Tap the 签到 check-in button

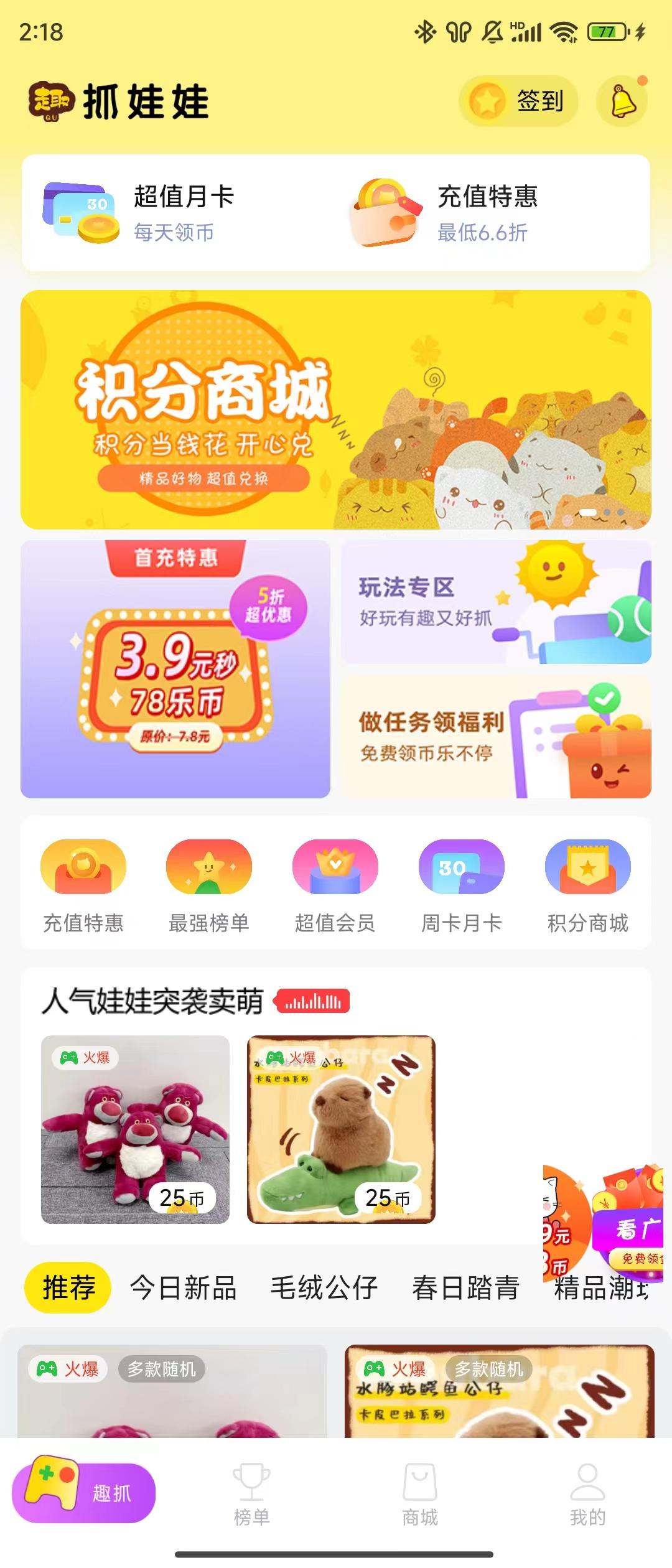pos(519,101)
